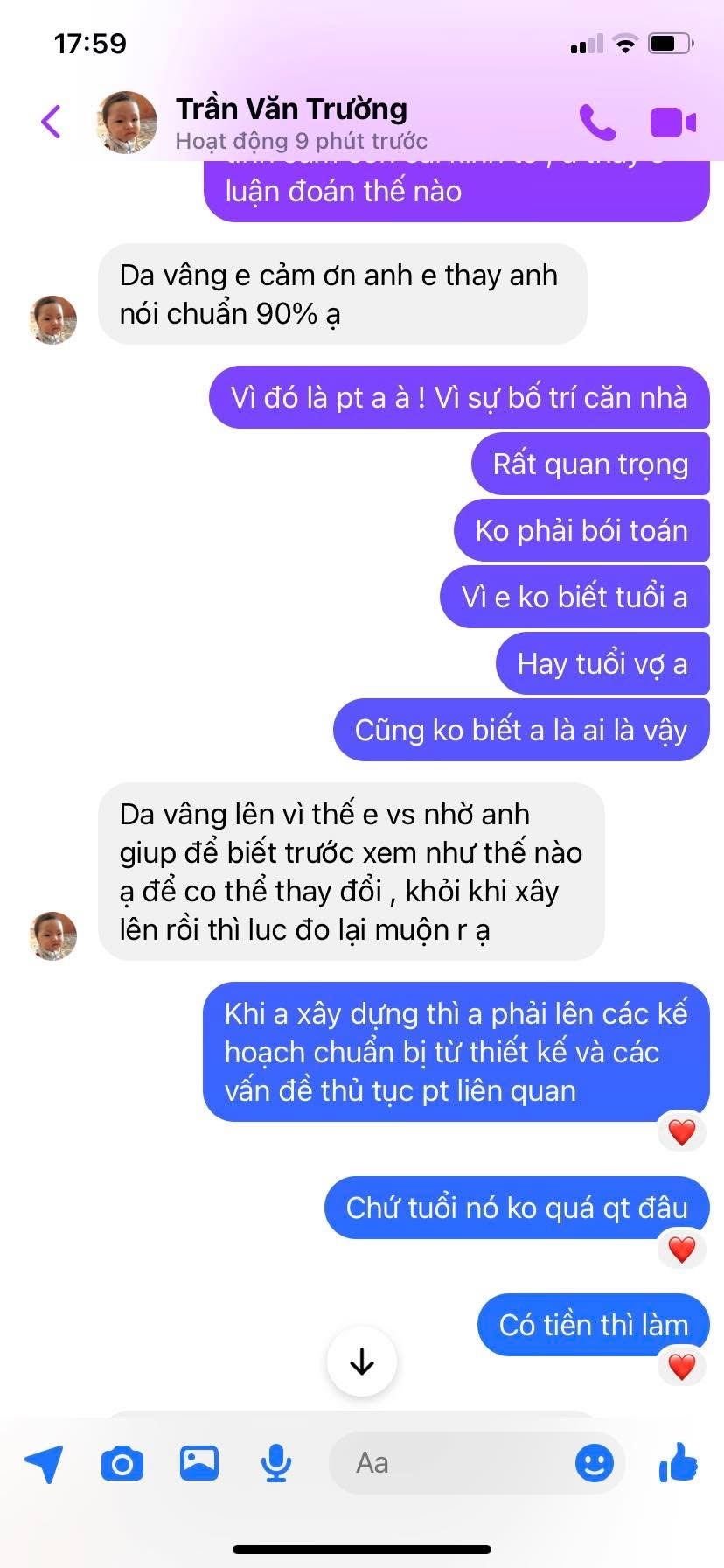View heart reaction on "Khi a xây dựng" message

[x=682, y=1131]
